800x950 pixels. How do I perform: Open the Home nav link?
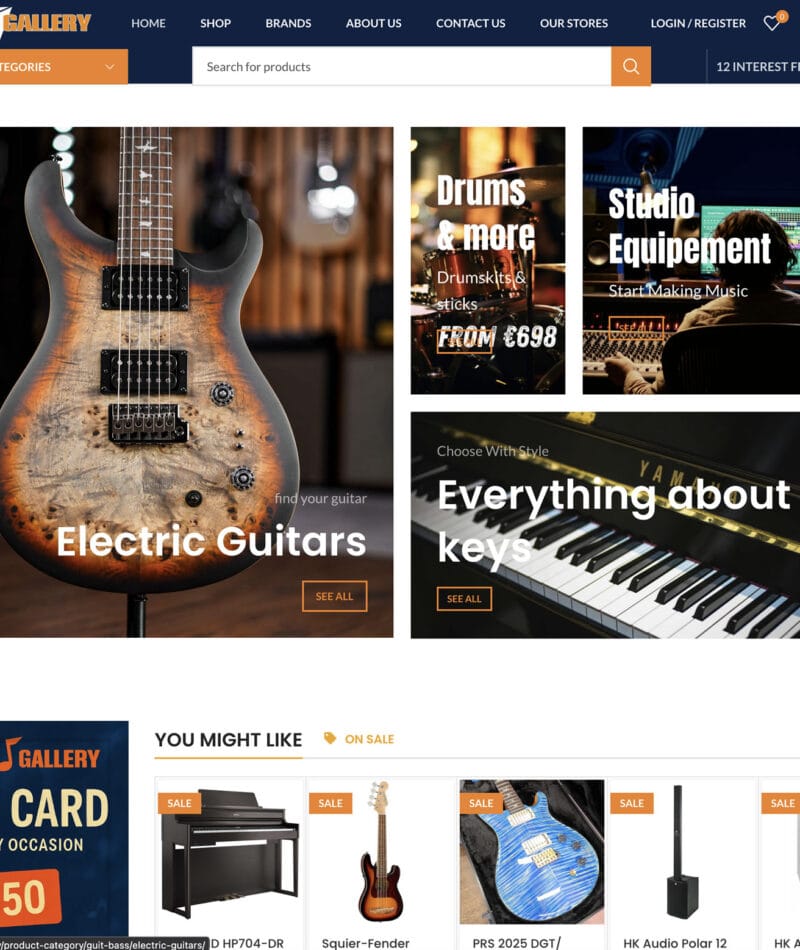point(148,23)
